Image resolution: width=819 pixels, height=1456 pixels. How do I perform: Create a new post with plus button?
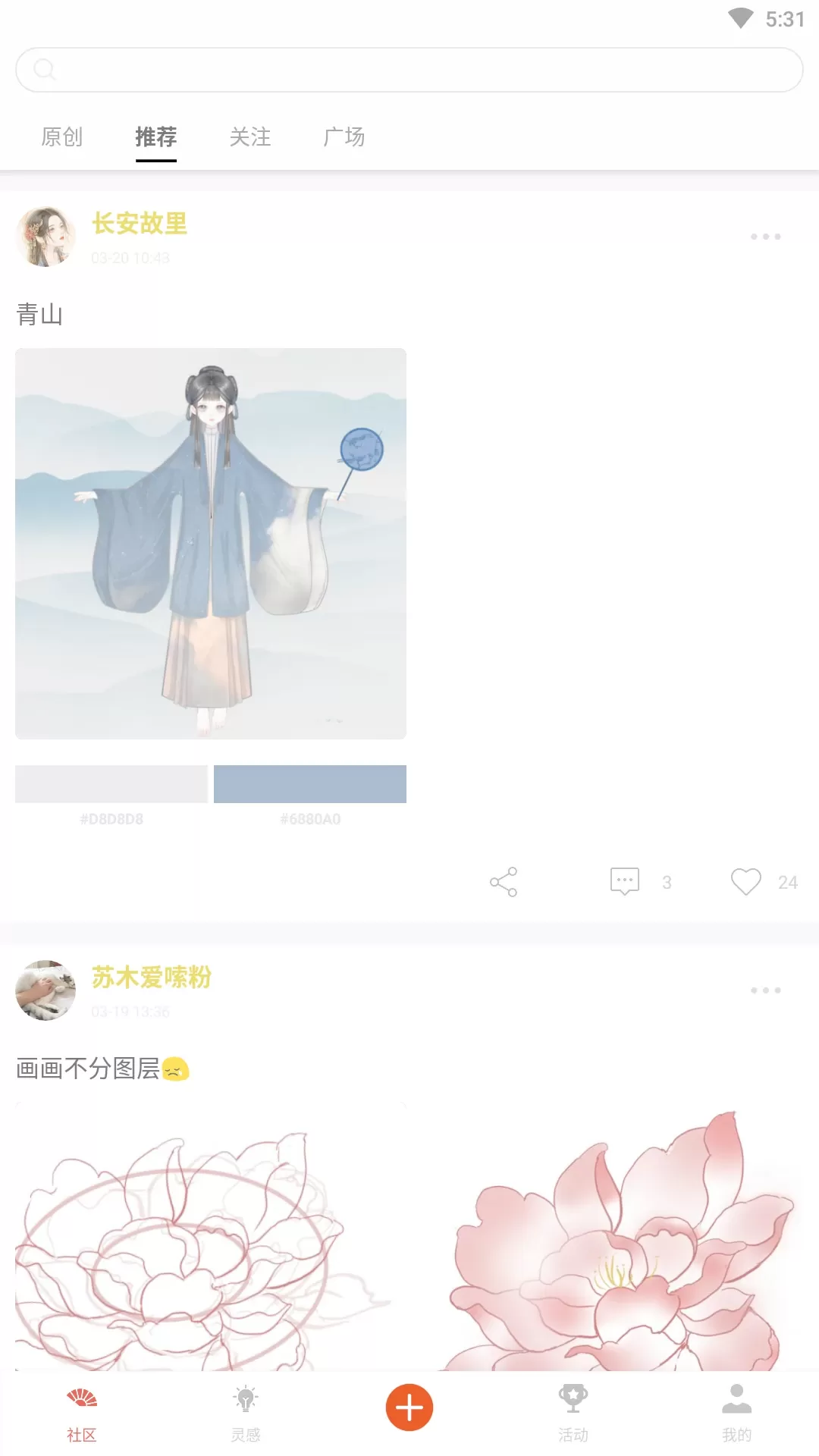pyautogui.click(x=409, y=1407)
